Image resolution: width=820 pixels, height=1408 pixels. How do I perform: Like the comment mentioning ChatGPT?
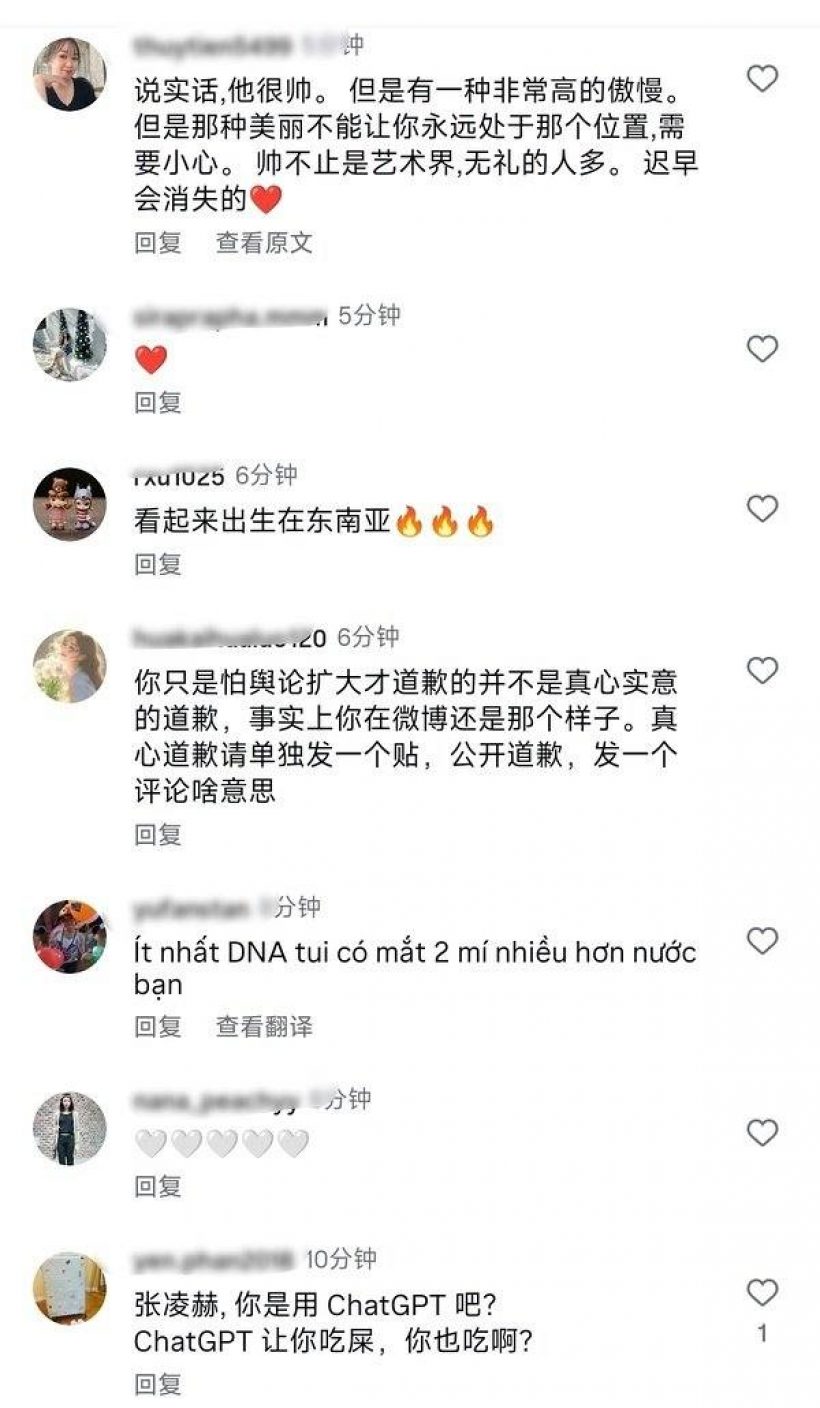click(762, 1293)
